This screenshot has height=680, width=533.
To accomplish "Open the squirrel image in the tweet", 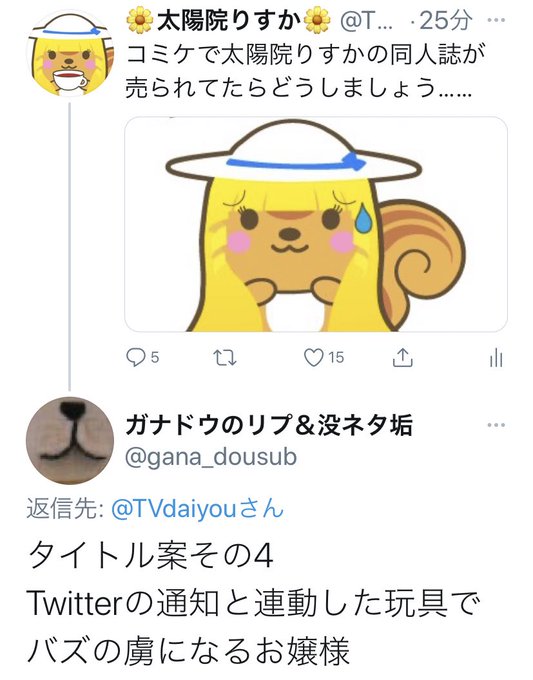I will tap(316, 224).
